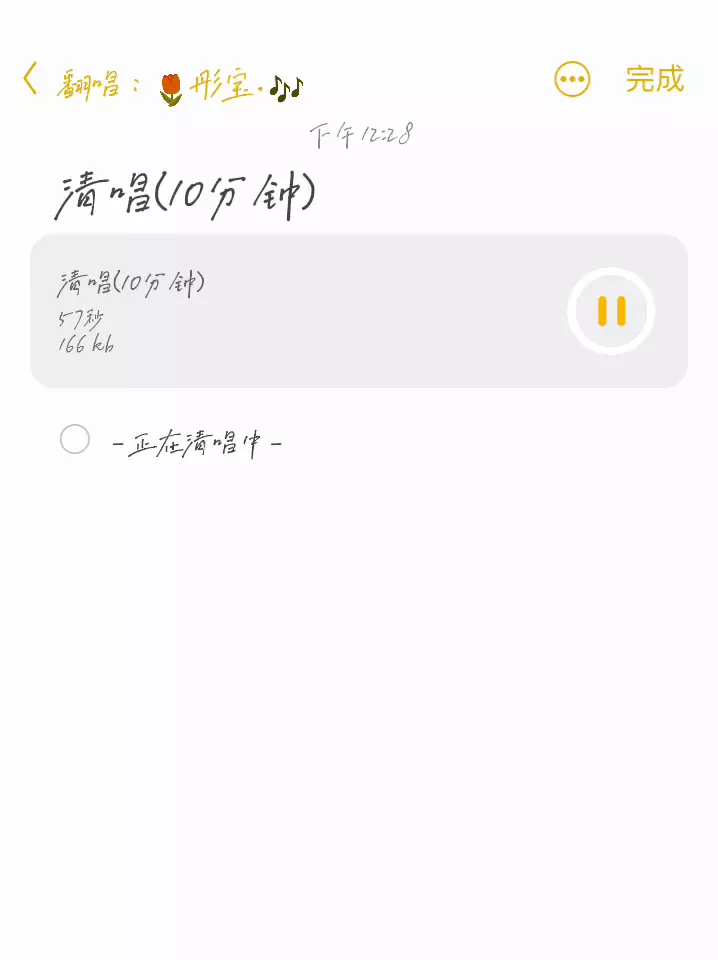Check off the 正在清唱中 checklist item
Screen dimensions: 718x960
coord(75,439)
